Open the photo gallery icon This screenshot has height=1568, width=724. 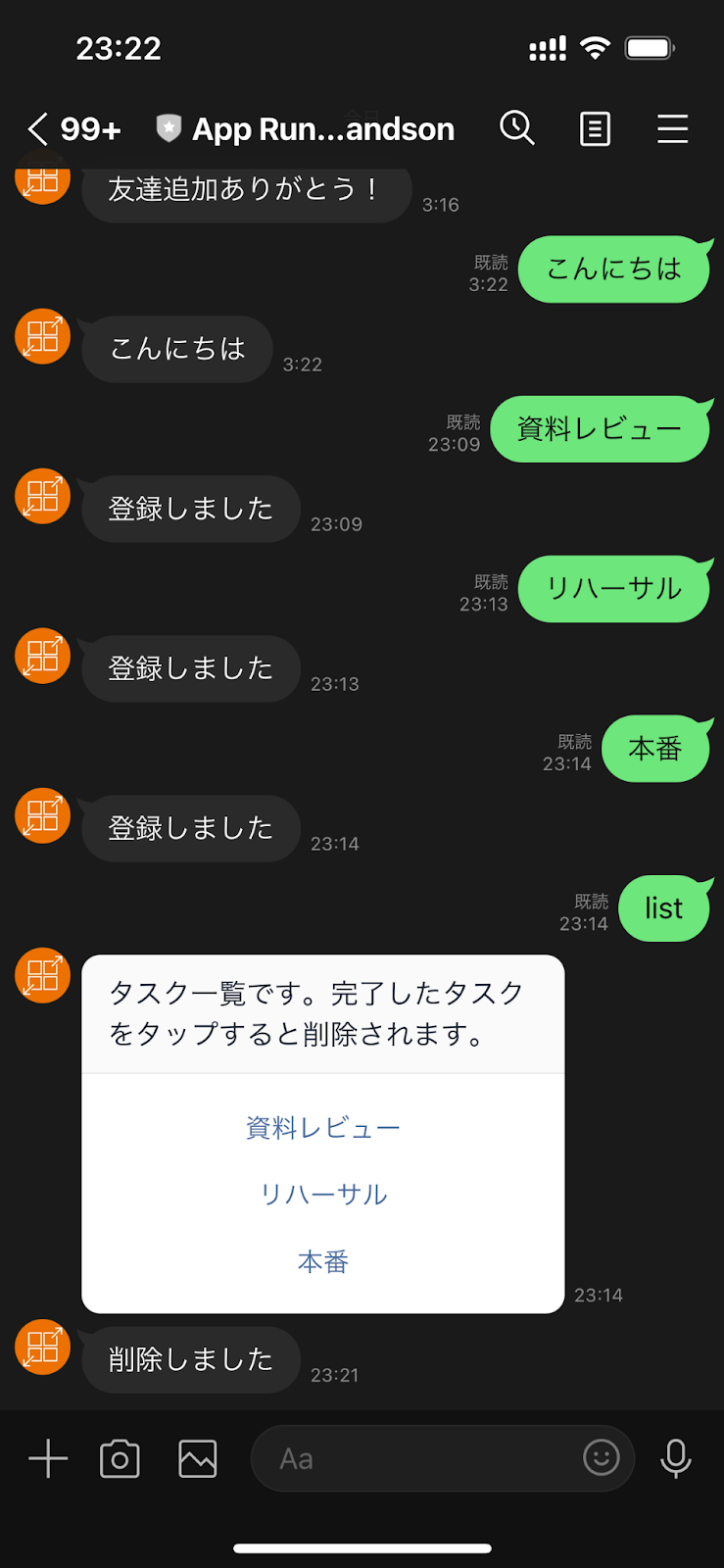click(196, 1458)
